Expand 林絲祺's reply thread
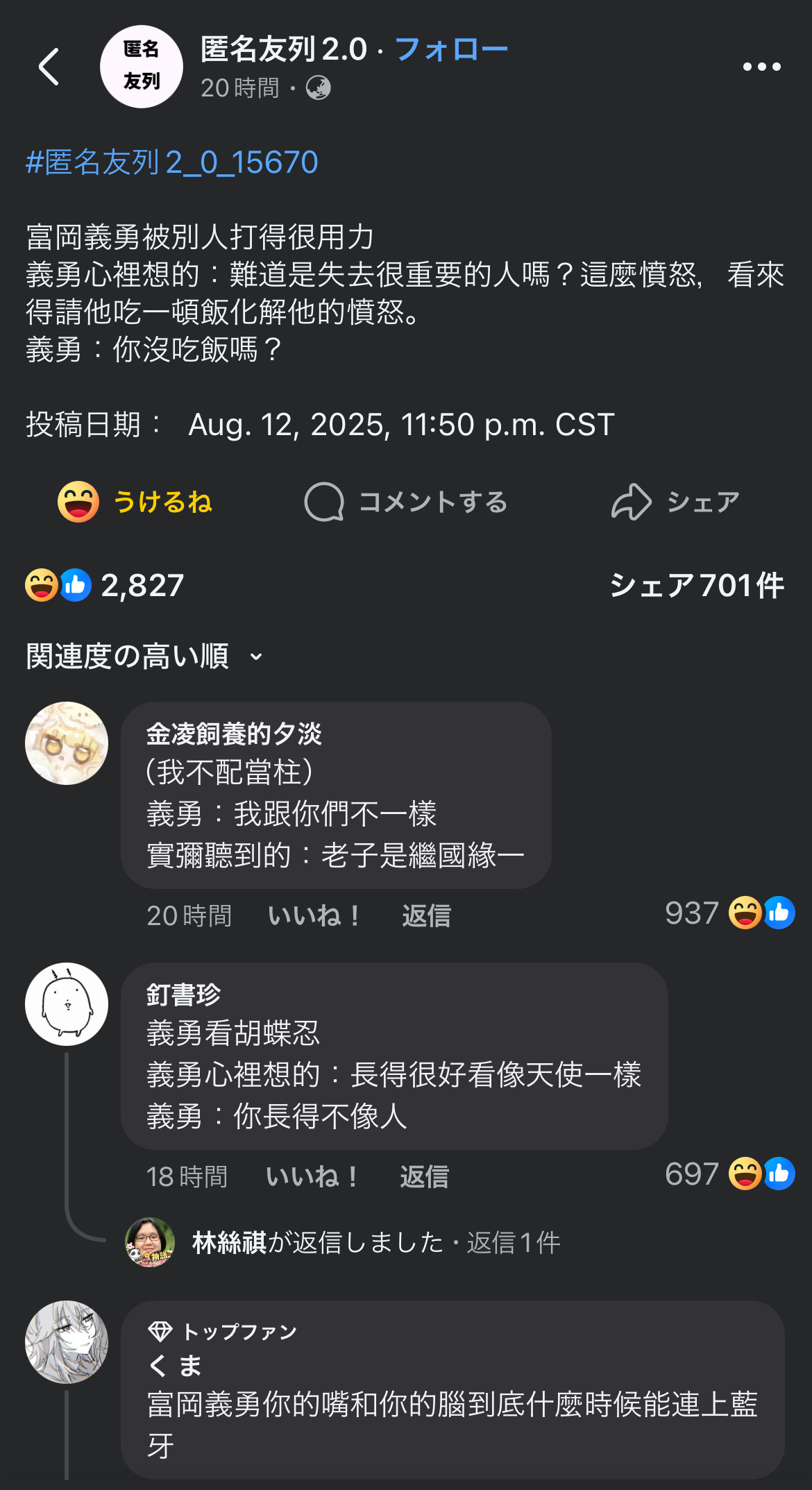 click(x=375, y=1242)
